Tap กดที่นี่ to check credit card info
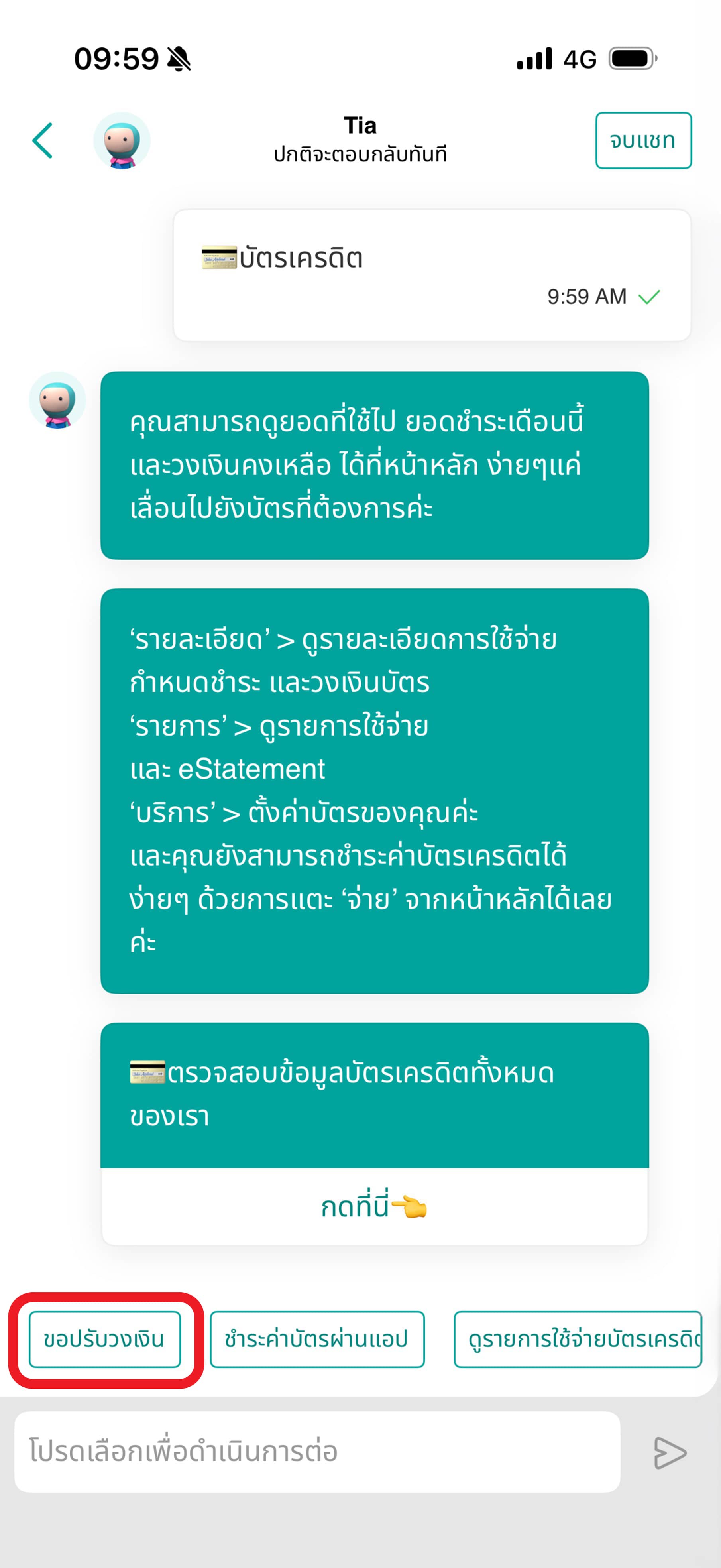The width and height of the screenshot is (721, 1568). 374,1206
